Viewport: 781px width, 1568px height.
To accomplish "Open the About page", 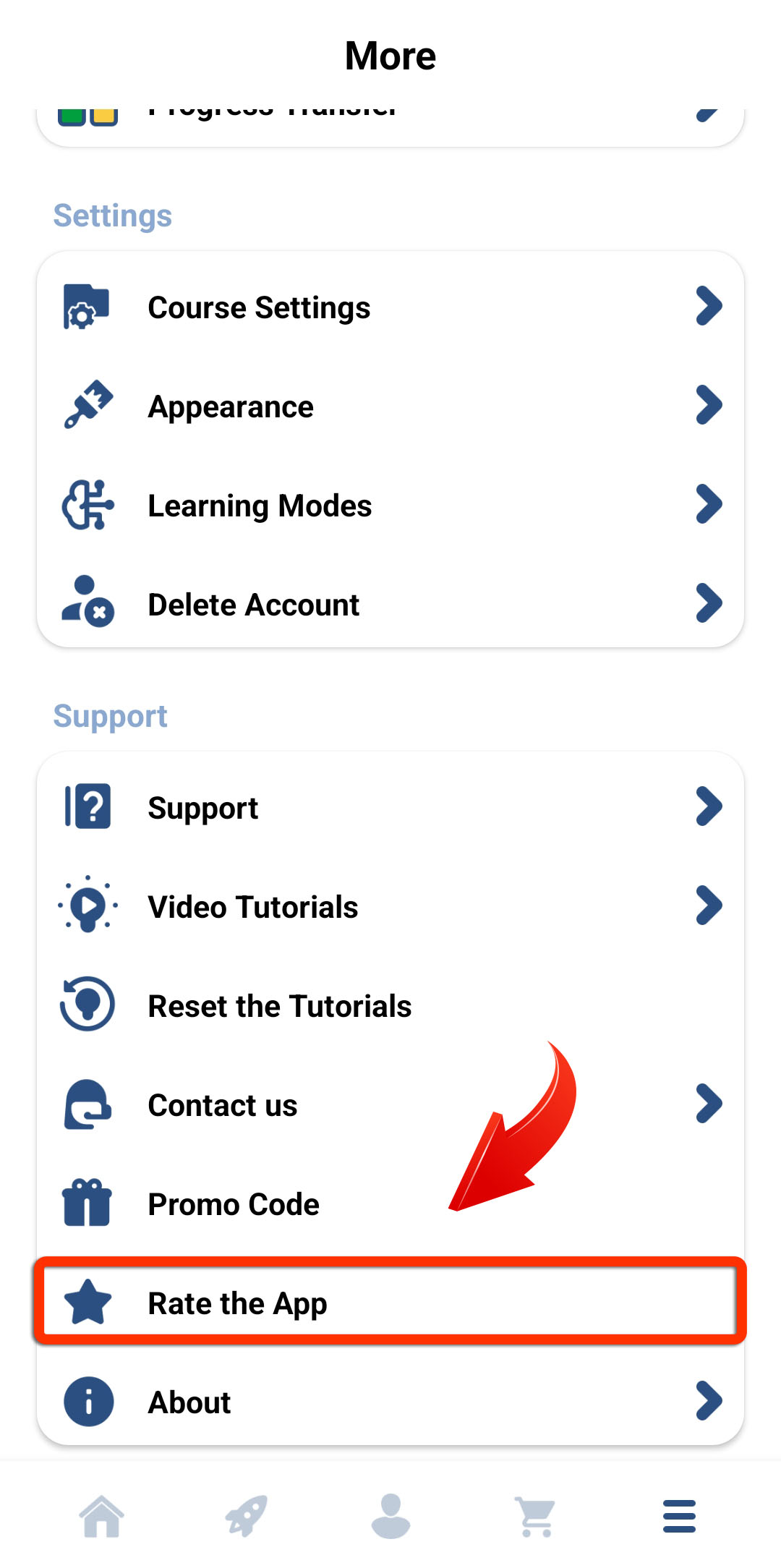I will click(x=390, y=1402).
